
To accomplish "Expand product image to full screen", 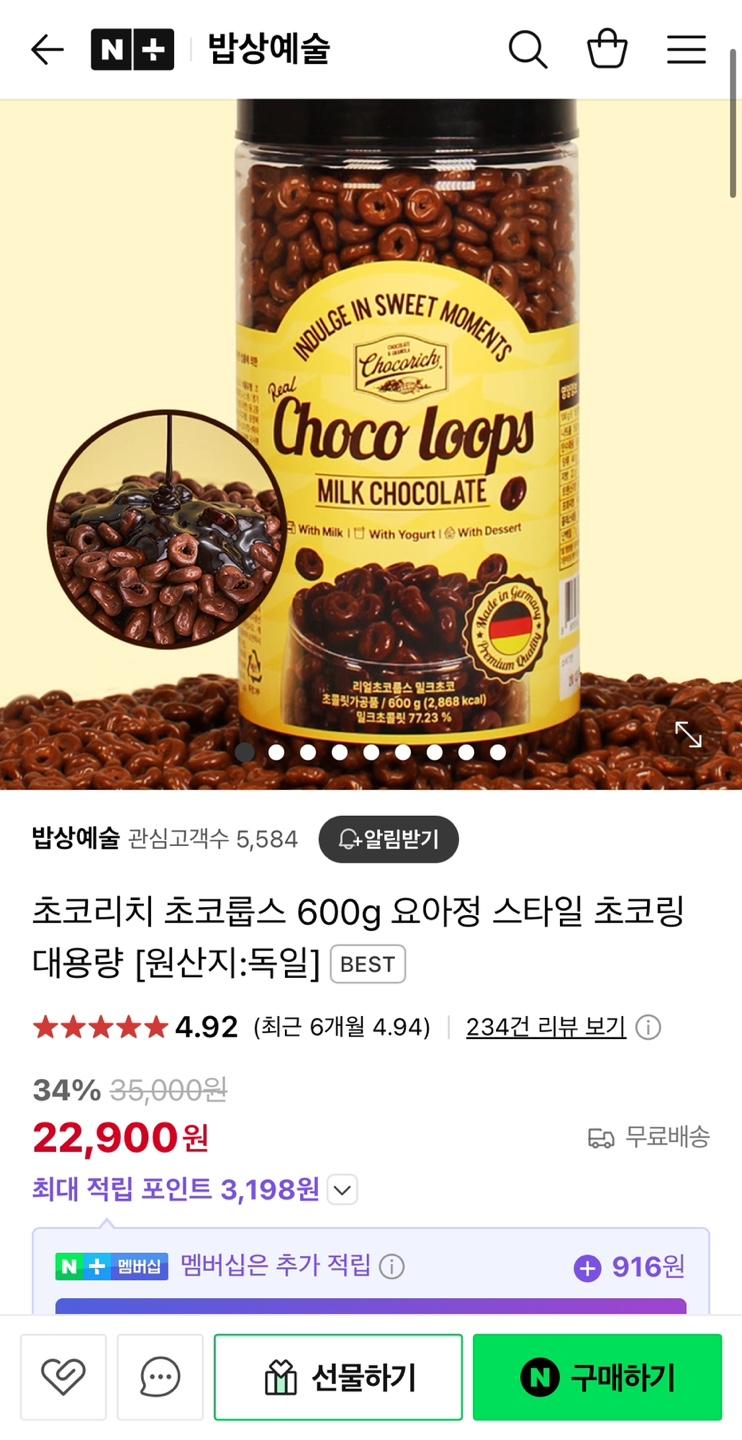I will [688, 735].
